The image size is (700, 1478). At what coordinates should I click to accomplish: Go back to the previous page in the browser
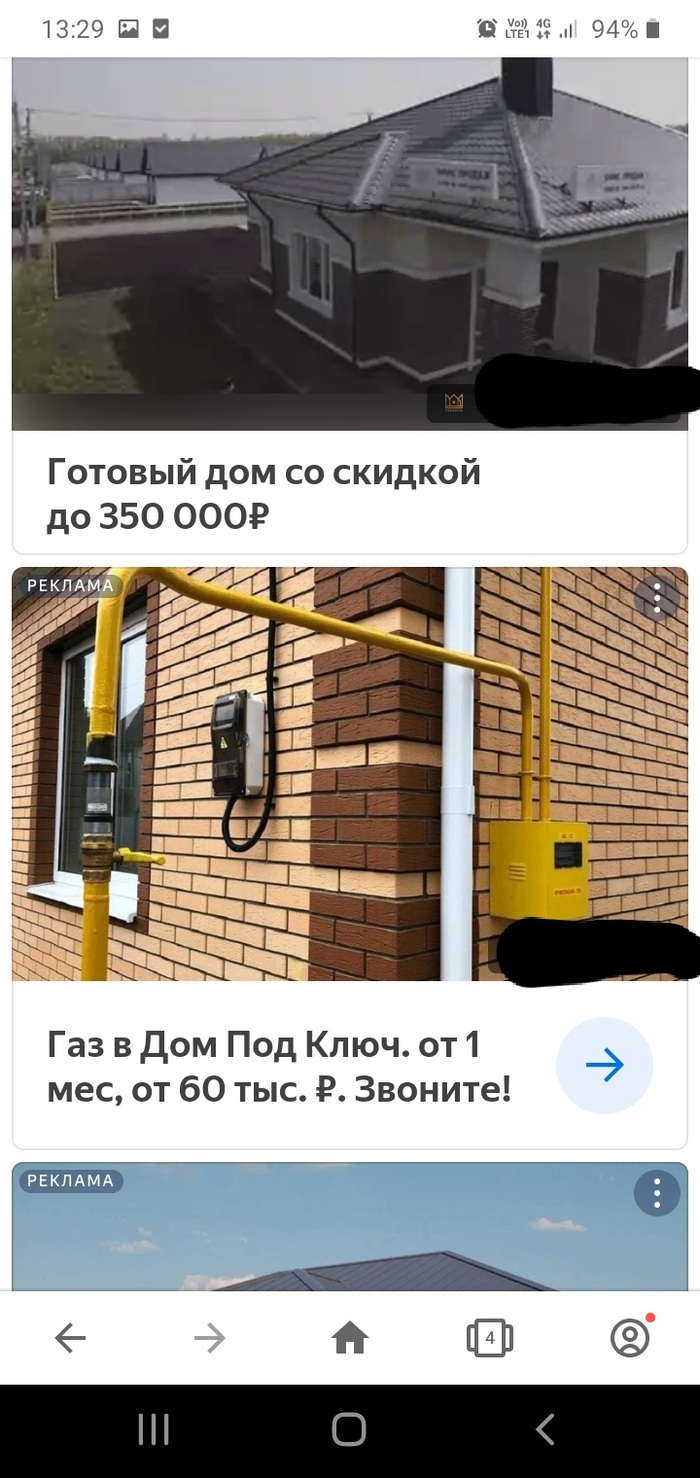coord(70,1338)
